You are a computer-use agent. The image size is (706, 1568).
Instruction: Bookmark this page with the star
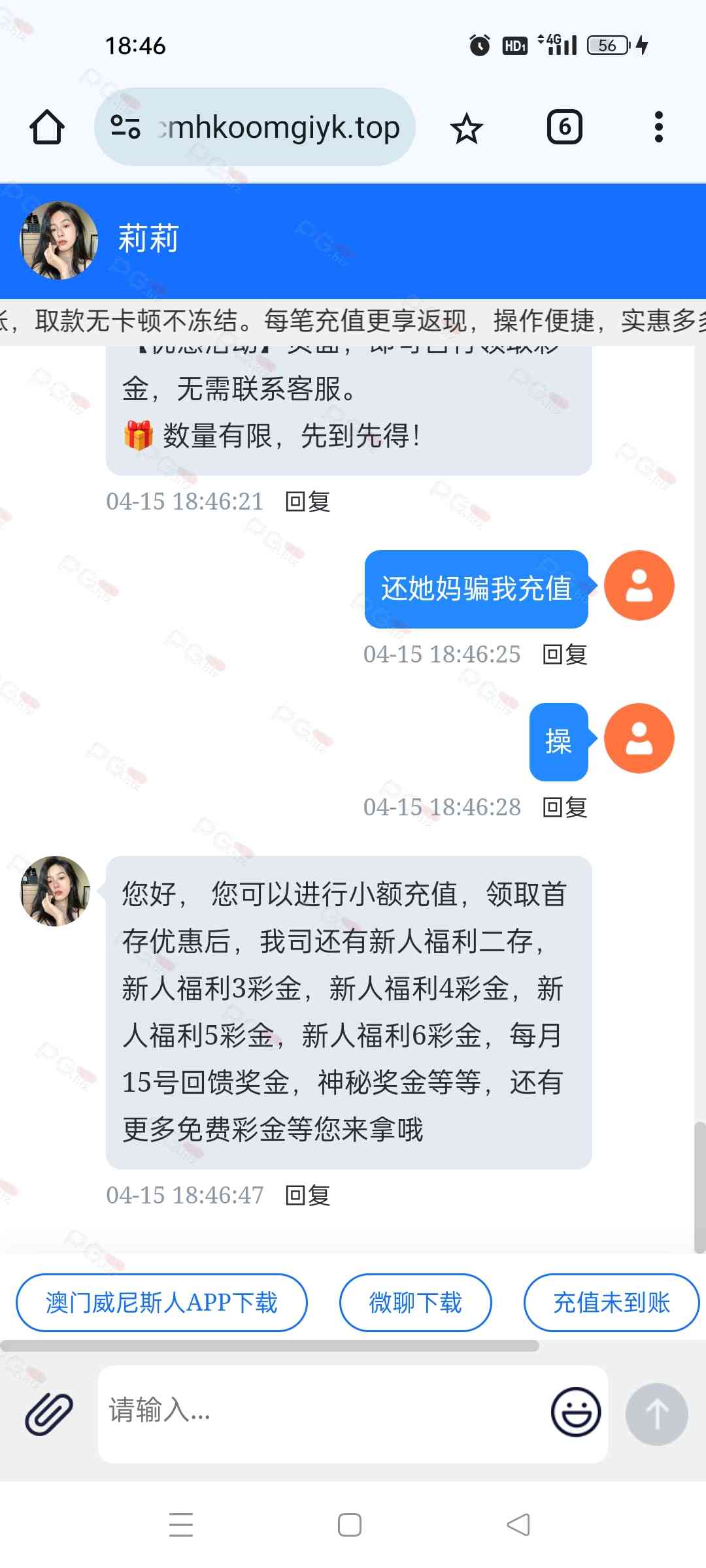466,128
